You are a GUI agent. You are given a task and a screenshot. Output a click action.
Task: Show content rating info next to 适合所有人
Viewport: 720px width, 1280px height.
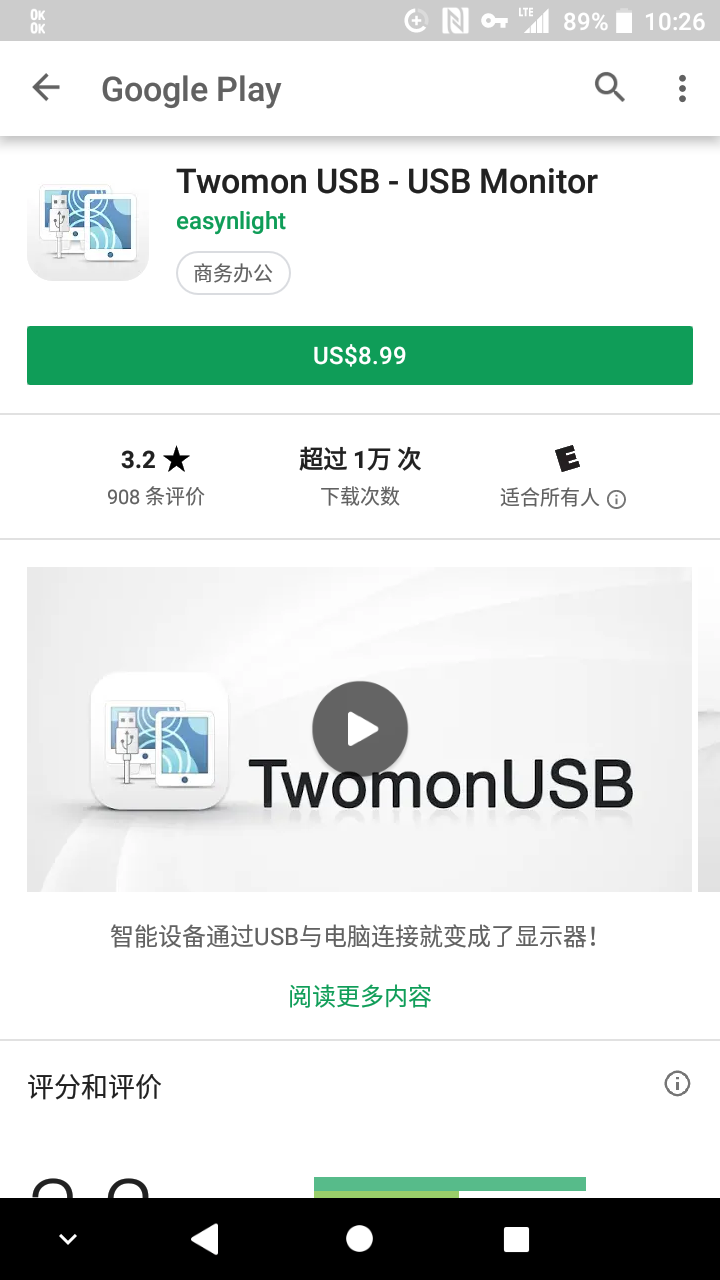tap(617, 499)
